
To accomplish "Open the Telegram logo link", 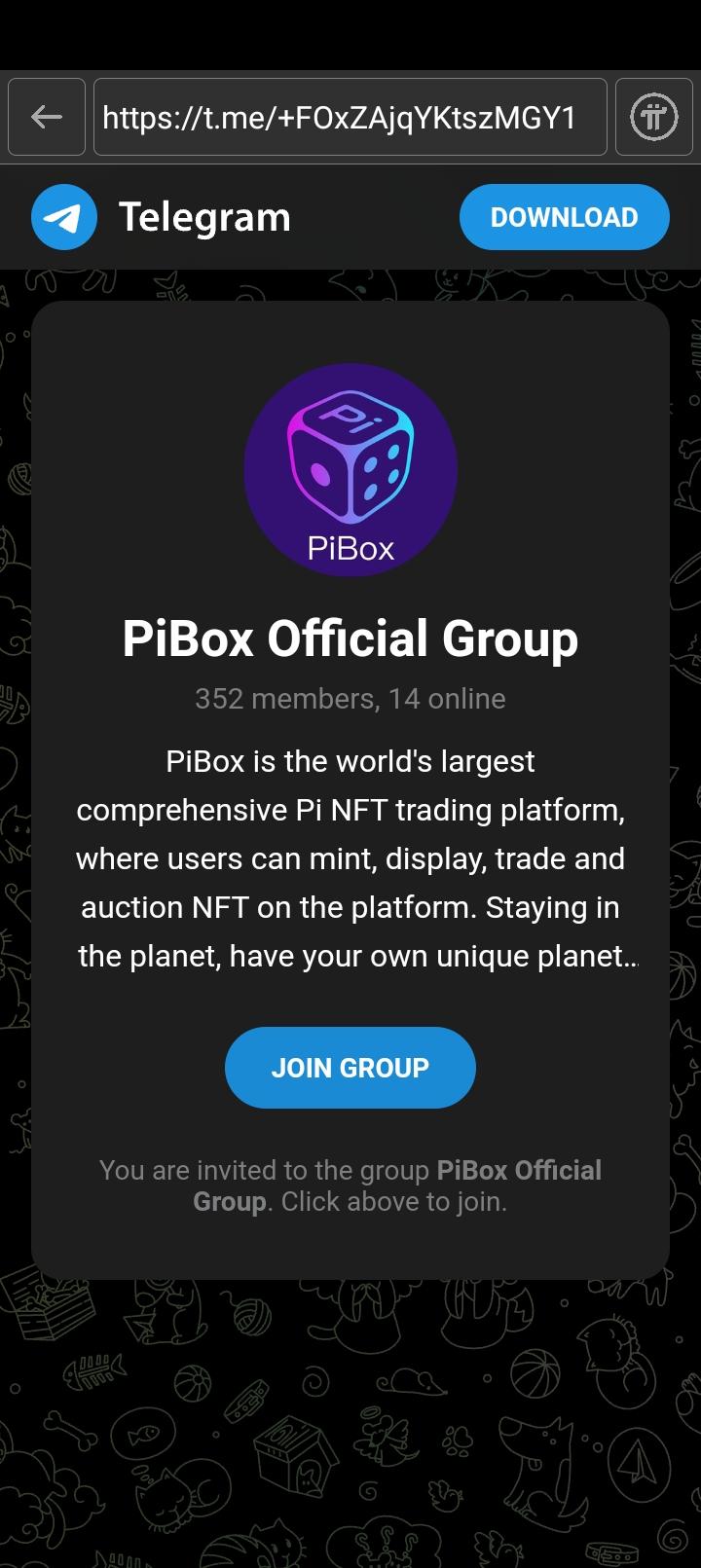I will 162,217.
